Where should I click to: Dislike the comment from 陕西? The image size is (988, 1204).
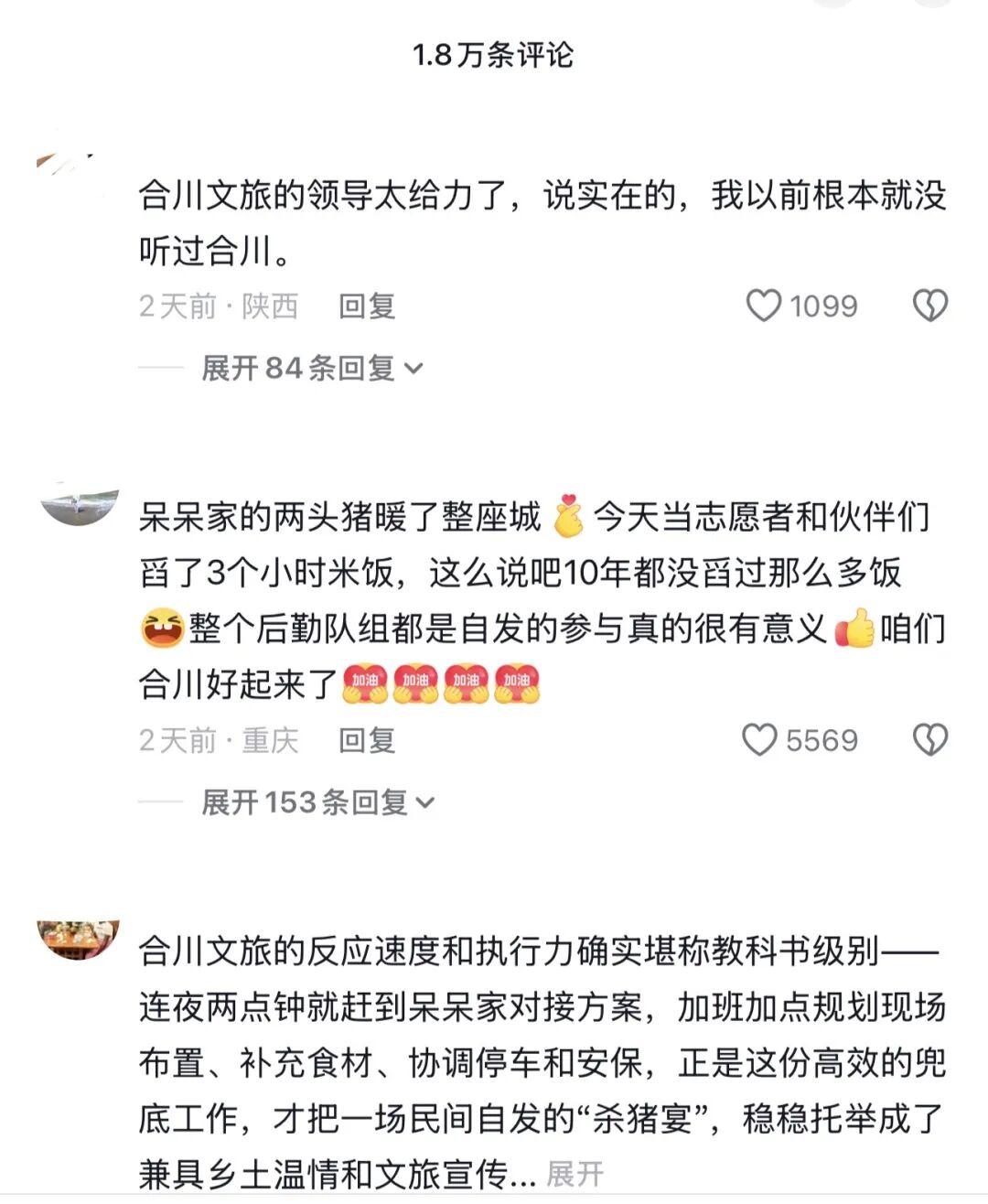tap(929, 306)
